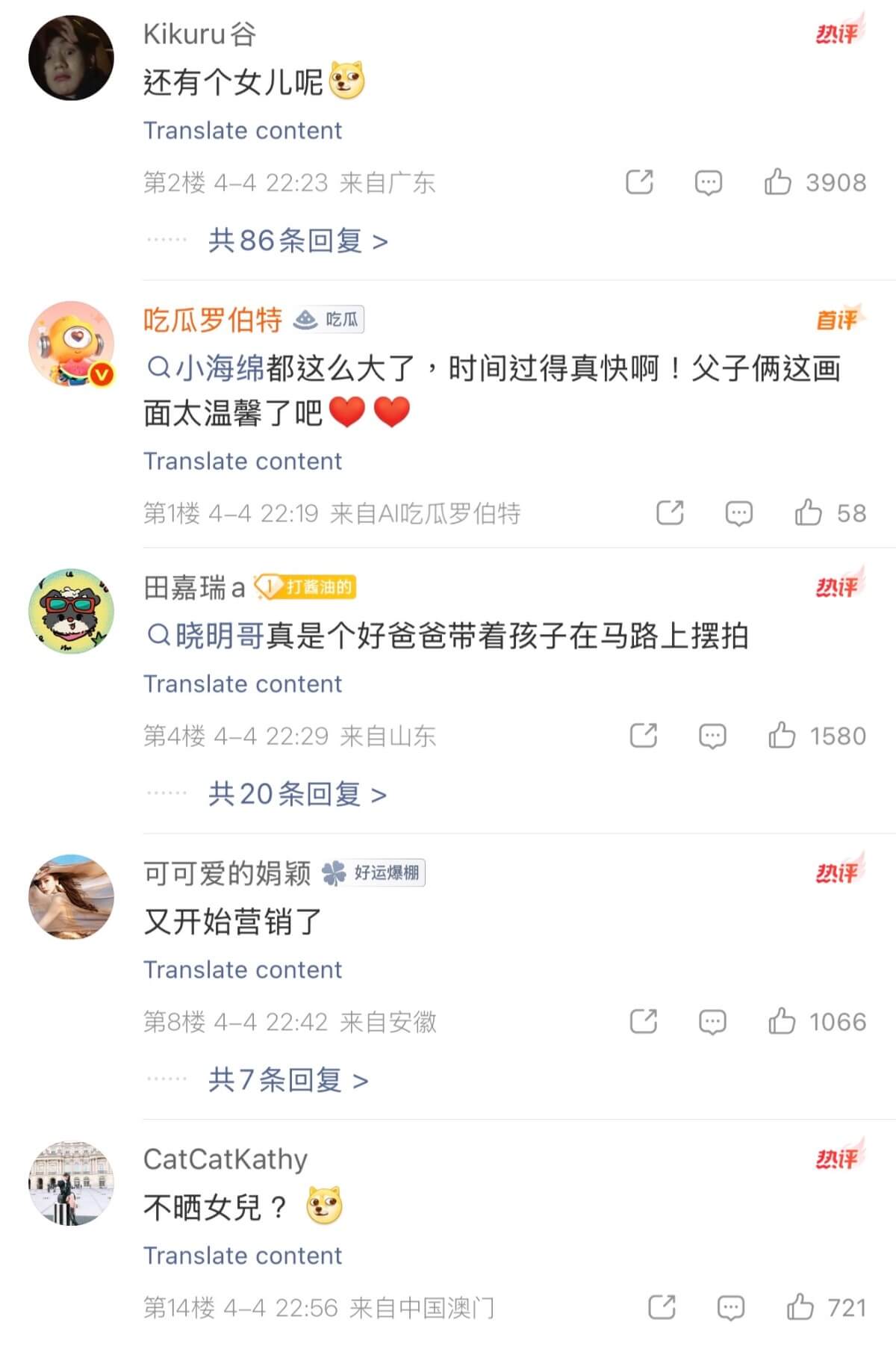
Task: Like 可可爱的娟颖's comment
Action: point(782,1022)
